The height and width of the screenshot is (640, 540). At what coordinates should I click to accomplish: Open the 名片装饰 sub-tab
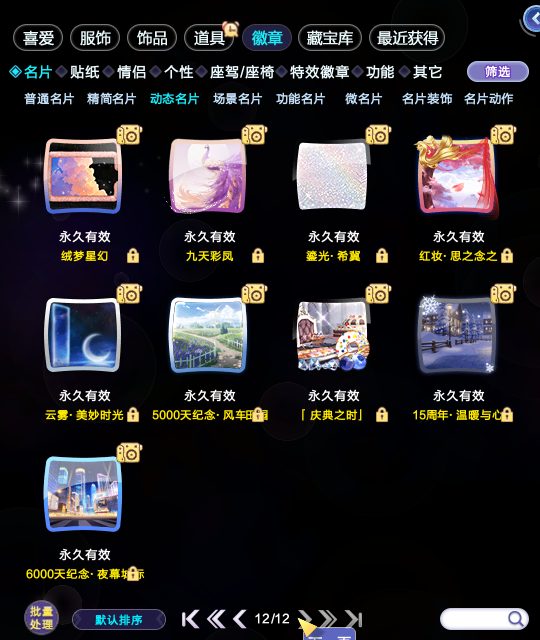[427, 99]
